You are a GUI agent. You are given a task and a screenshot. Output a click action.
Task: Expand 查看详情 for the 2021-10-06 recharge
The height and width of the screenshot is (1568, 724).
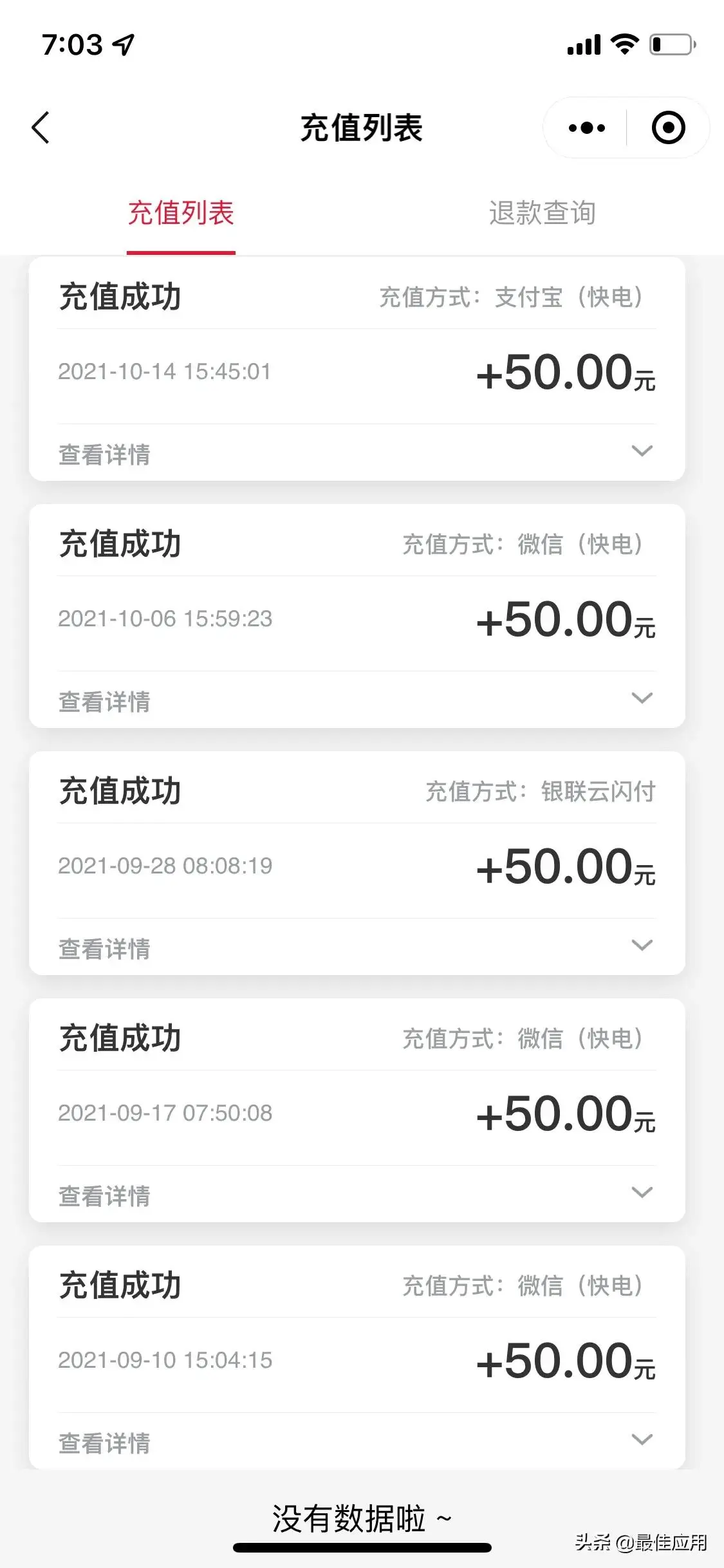point(357,700)
